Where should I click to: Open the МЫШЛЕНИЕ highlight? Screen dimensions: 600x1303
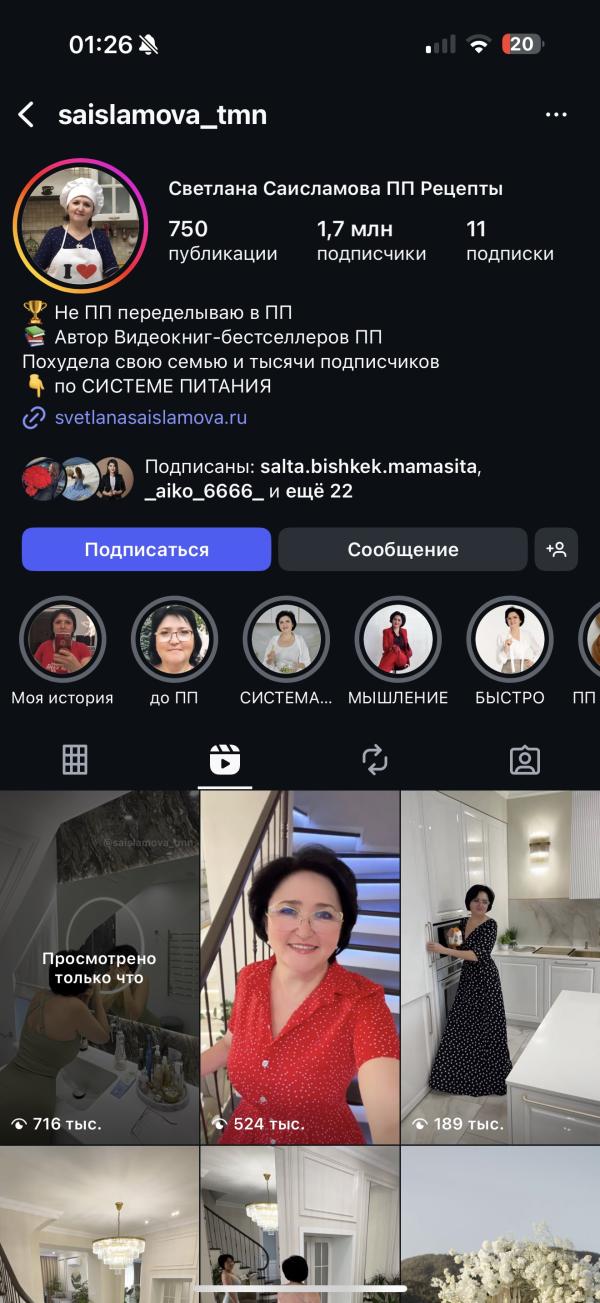pyautogui.click(x=398, y=652)
